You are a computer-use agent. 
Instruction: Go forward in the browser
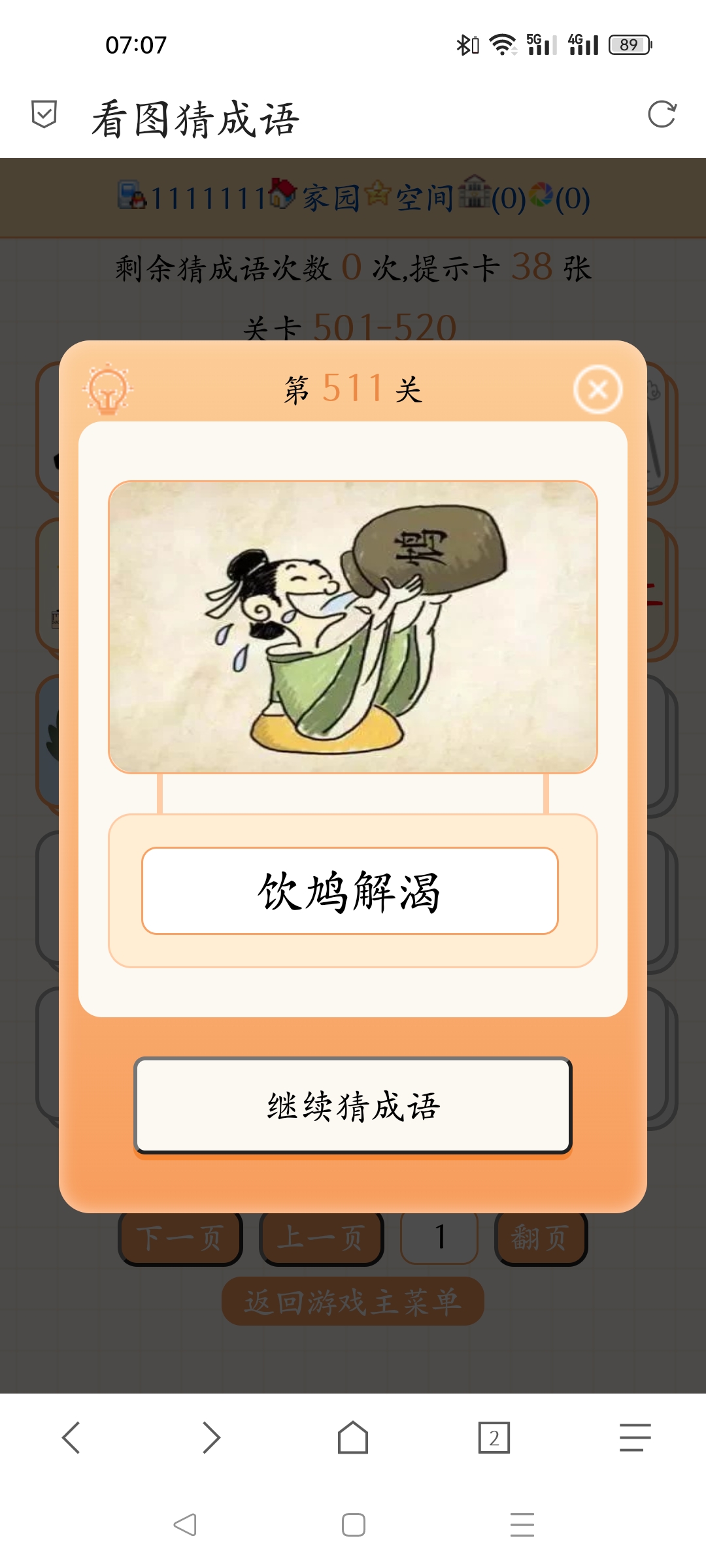click(212, 1437)
